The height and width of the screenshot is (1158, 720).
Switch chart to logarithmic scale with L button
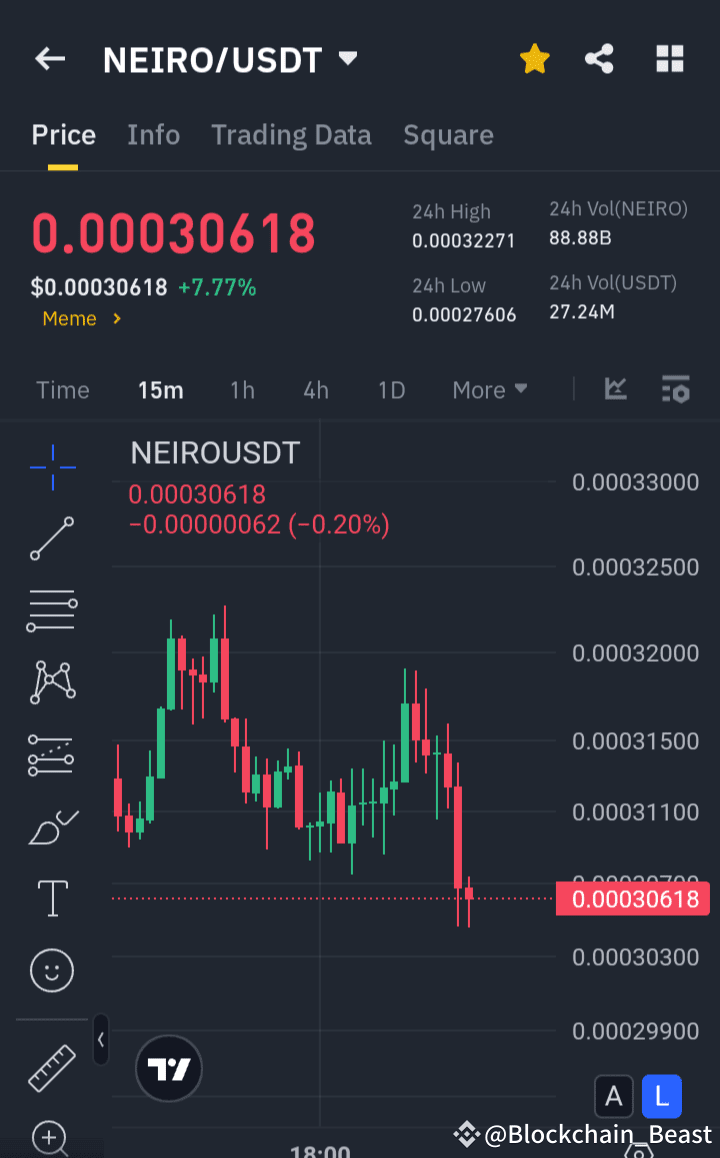click(x=661, y=1096)
